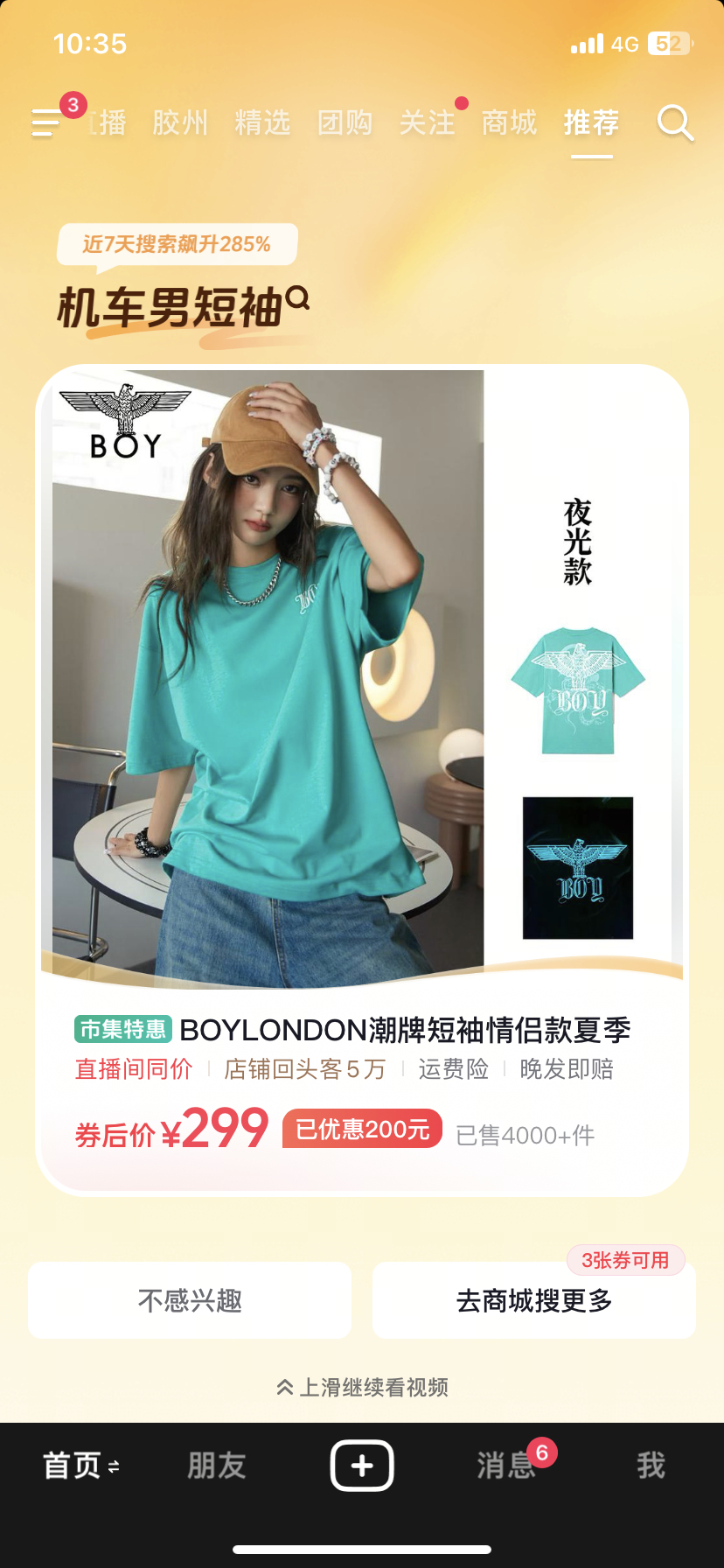Search the trending term 机车男短袖
724x1568 pixels.
pos(182,308)
